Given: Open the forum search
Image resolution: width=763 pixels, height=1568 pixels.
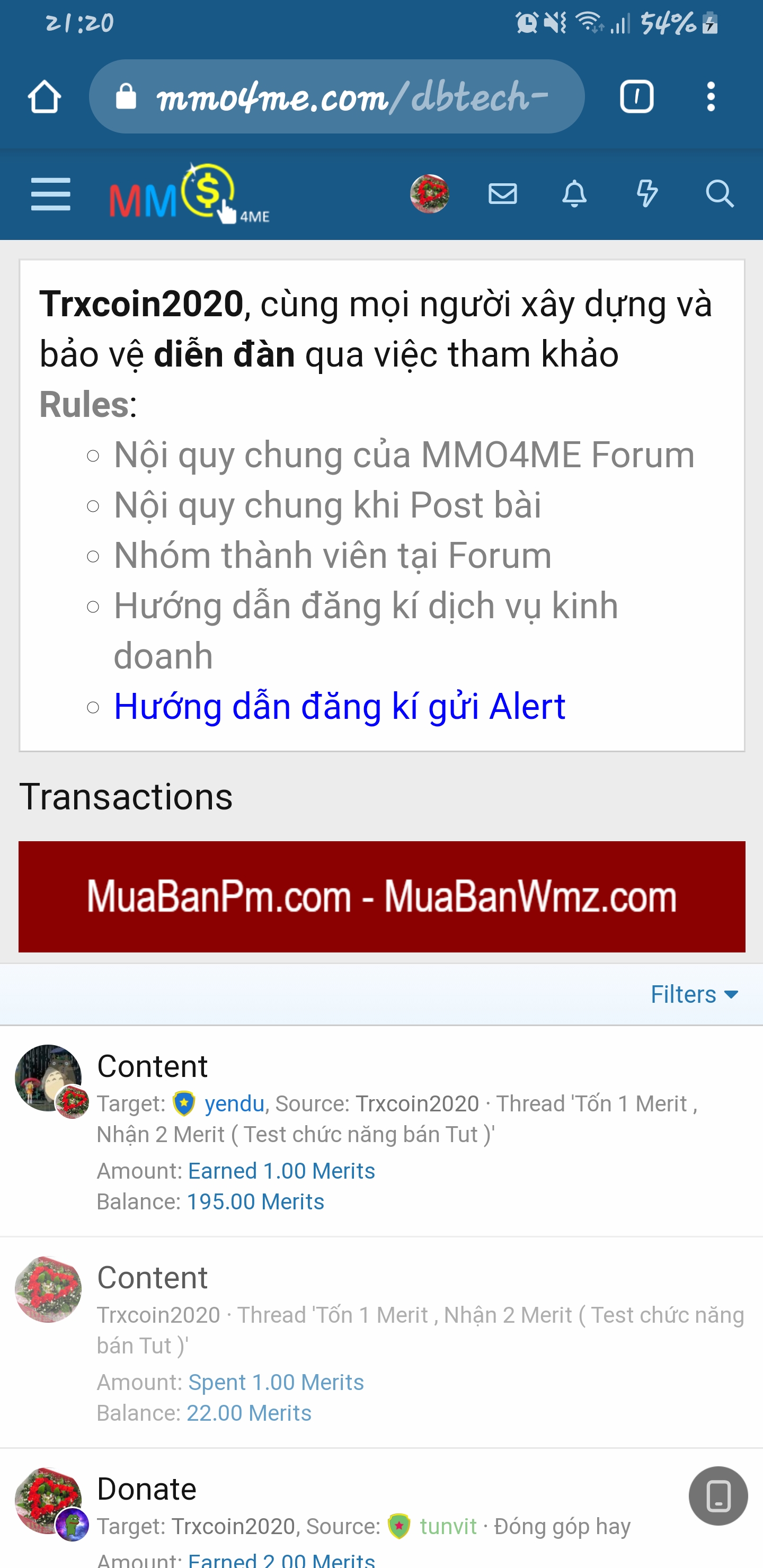Looking at the screenshot, I should click(719, 194).
